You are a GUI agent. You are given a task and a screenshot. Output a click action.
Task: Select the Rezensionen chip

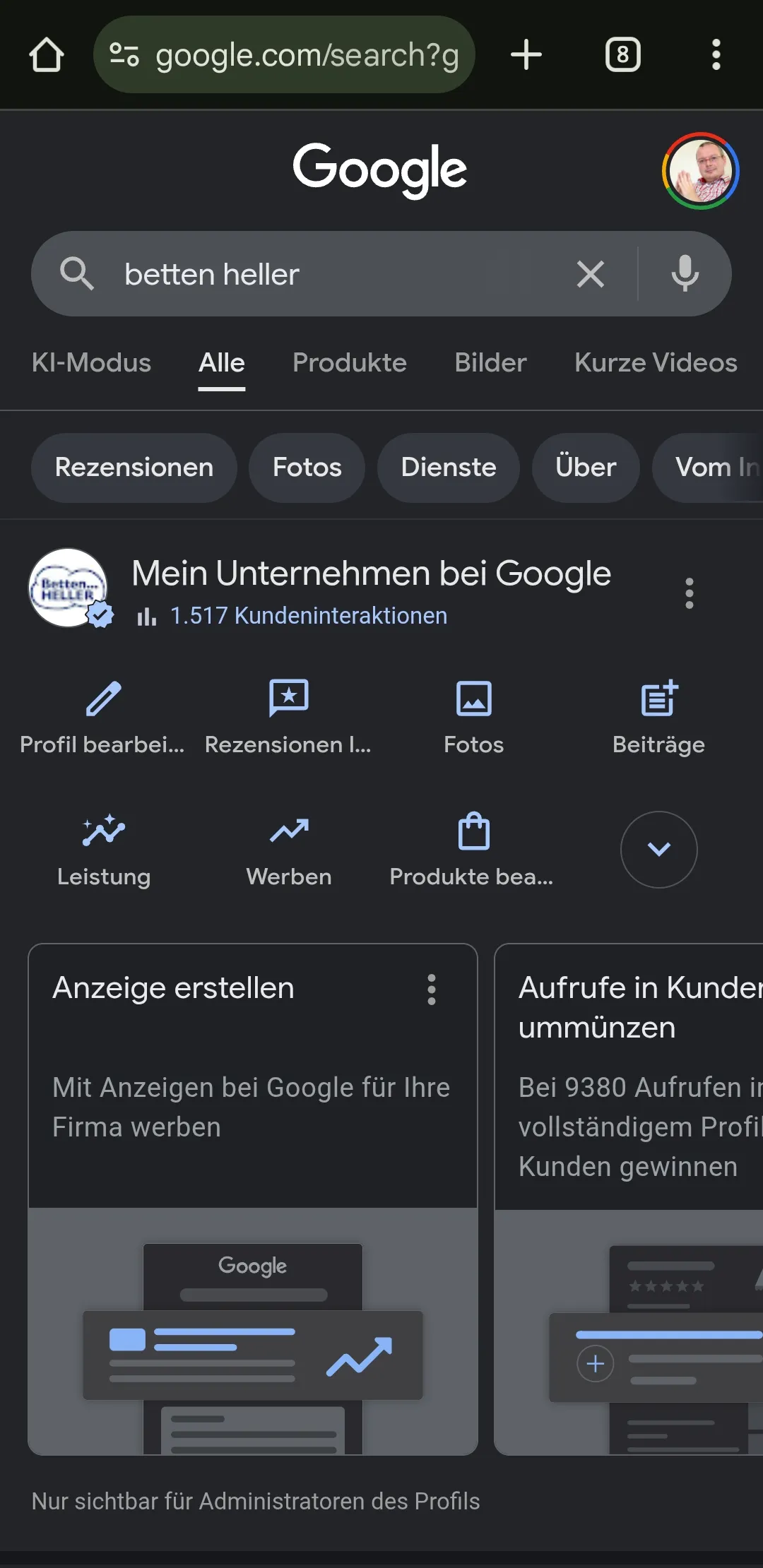pos(134,468)
